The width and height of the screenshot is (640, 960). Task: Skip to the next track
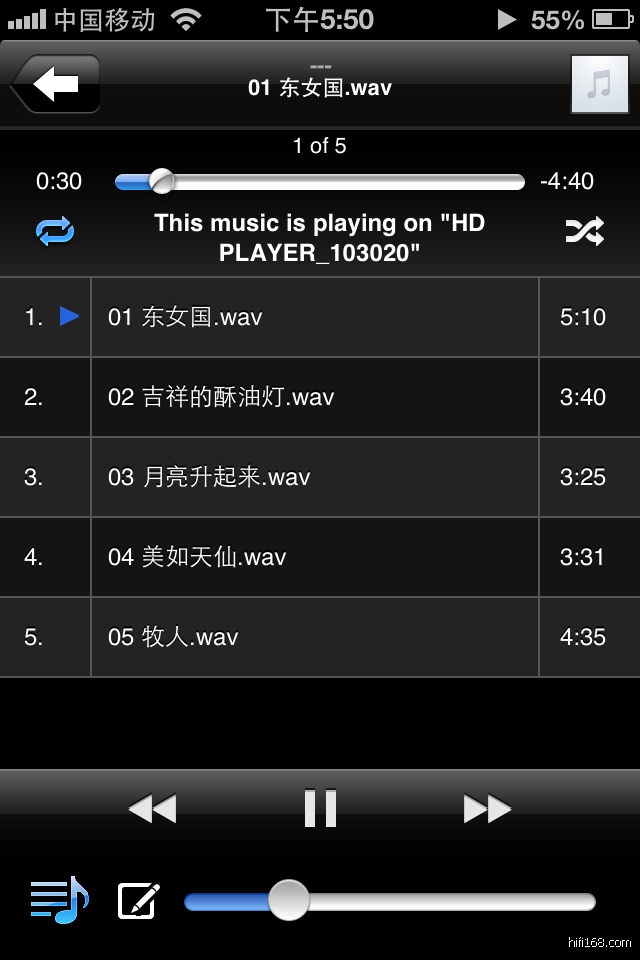[487, 808]
